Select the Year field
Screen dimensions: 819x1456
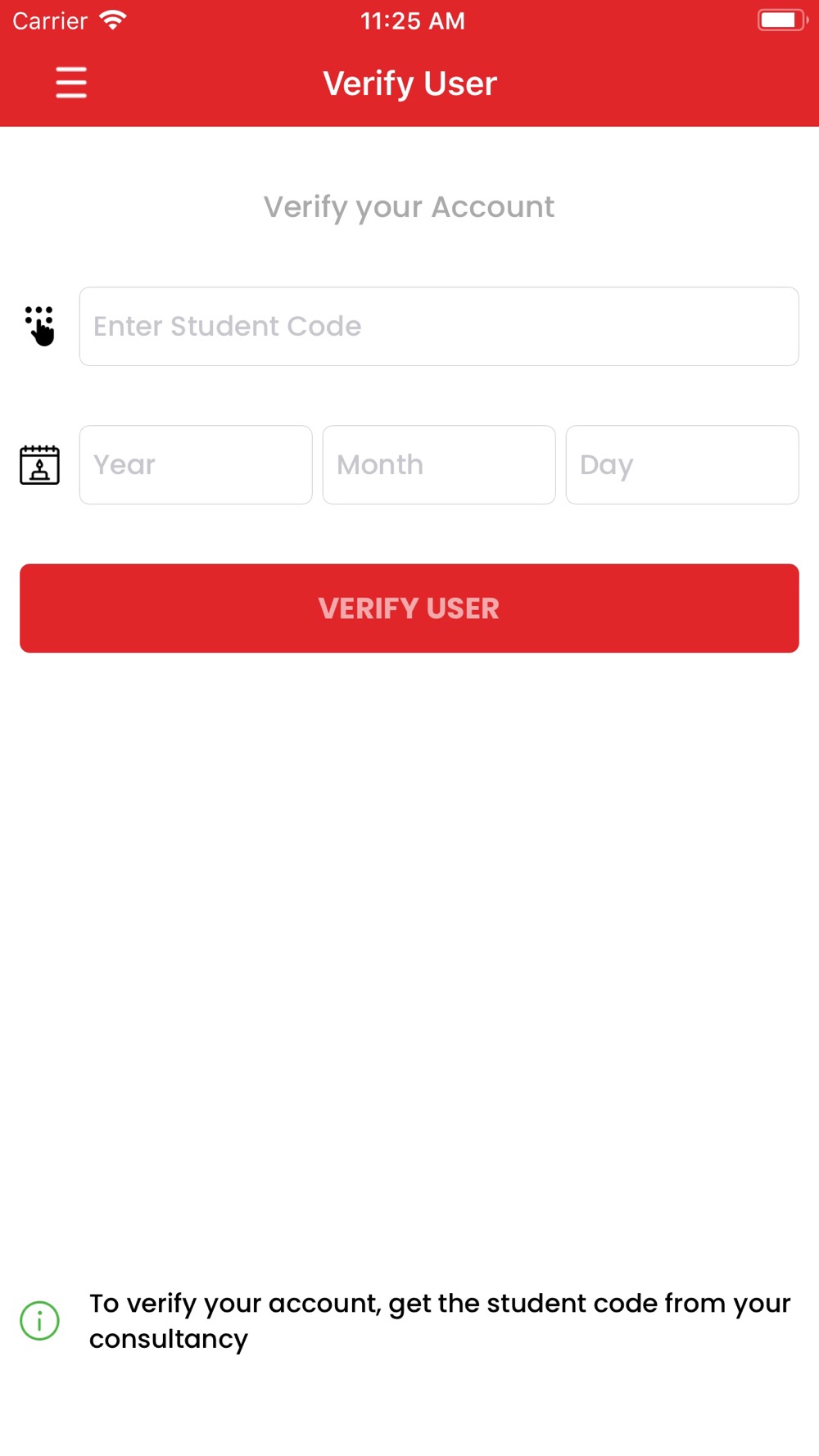point(196,464)
